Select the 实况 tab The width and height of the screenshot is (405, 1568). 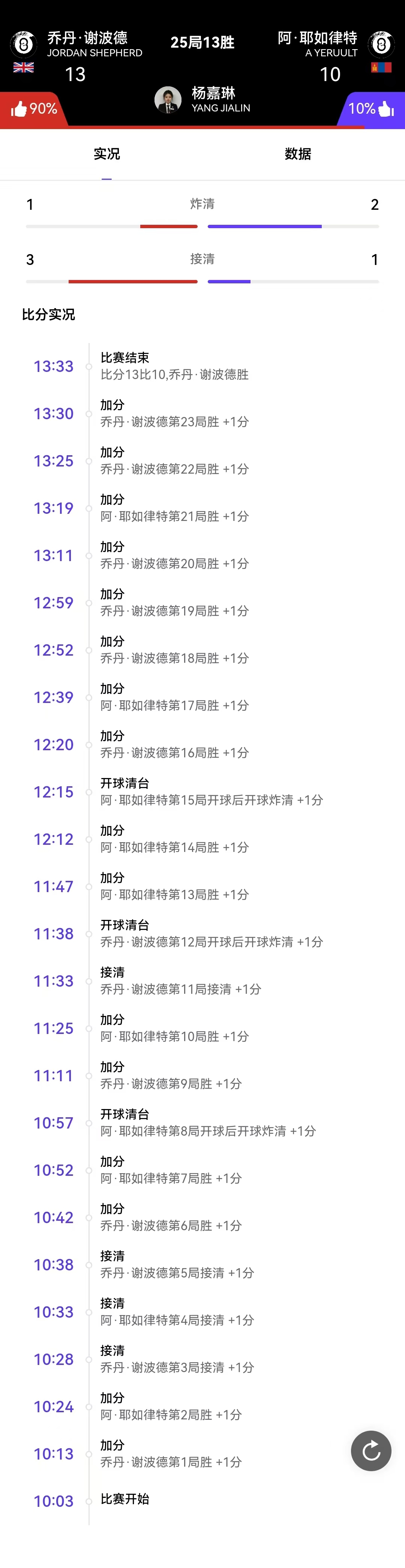coord(106,154)
